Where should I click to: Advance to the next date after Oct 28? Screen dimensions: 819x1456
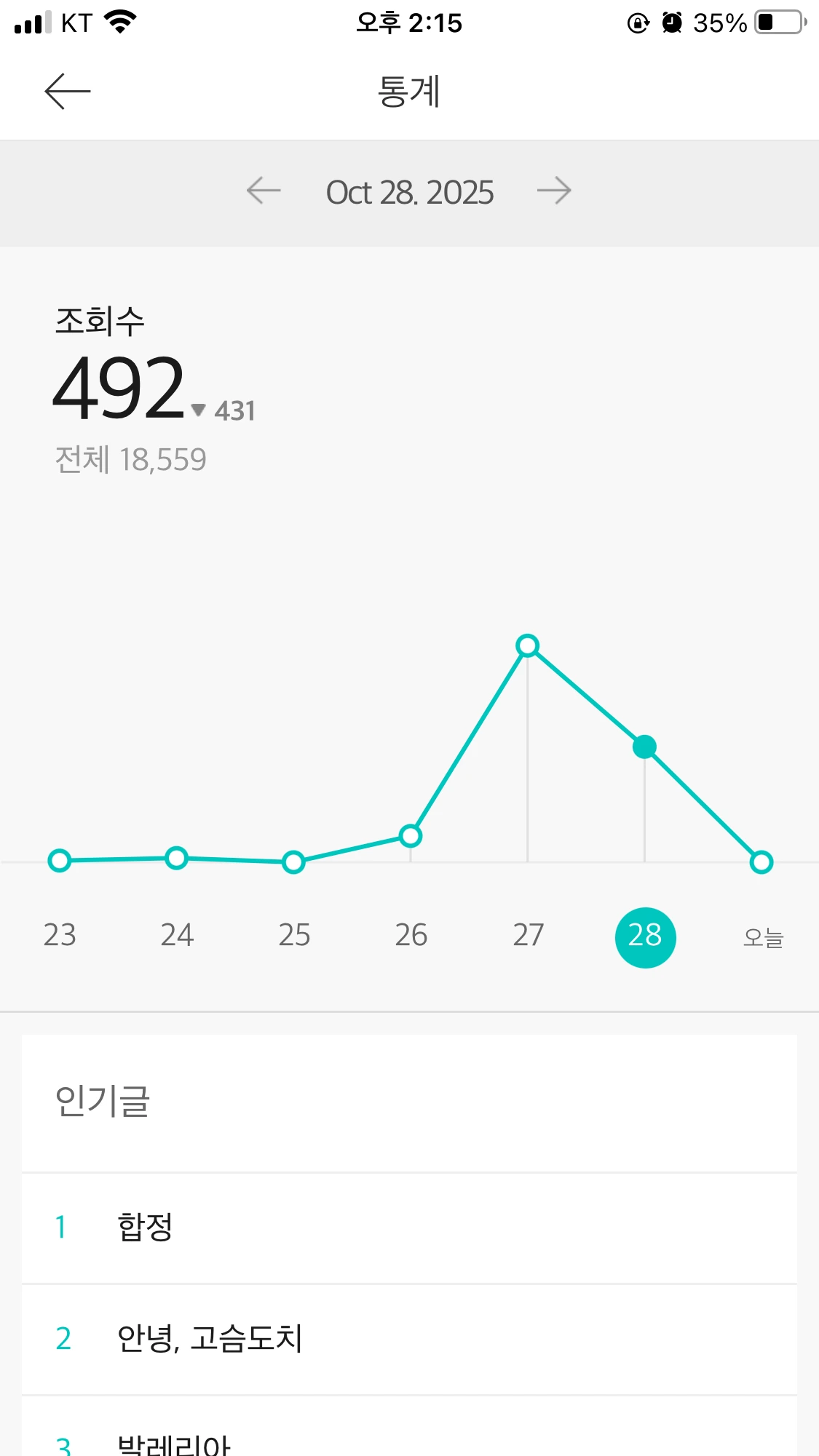click(554, 191)
